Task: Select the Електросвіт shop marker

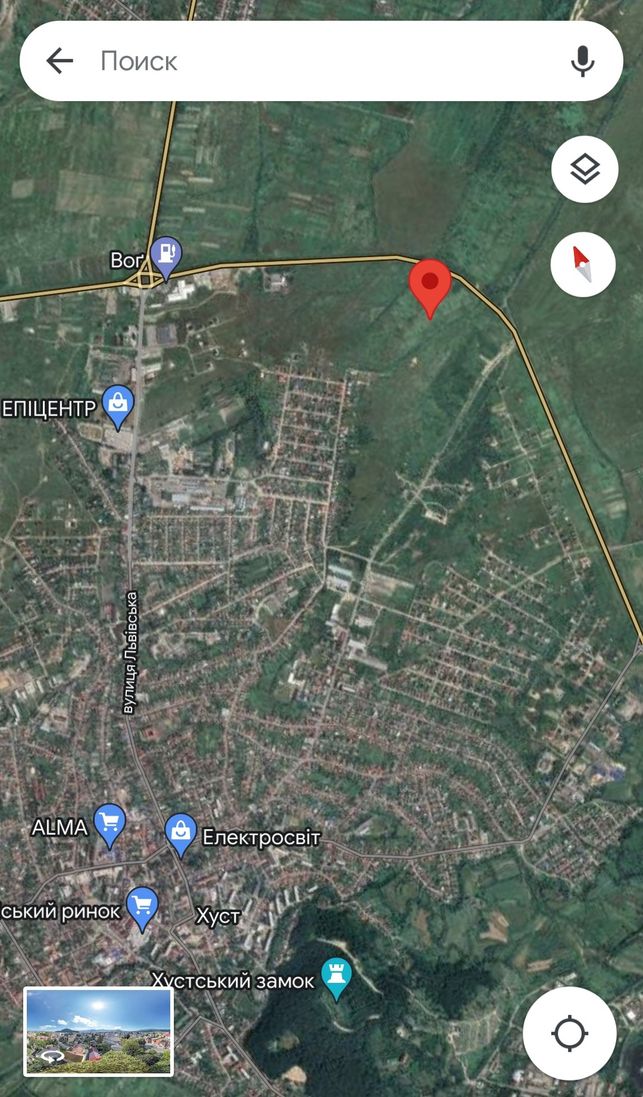Action: (181, 835)
